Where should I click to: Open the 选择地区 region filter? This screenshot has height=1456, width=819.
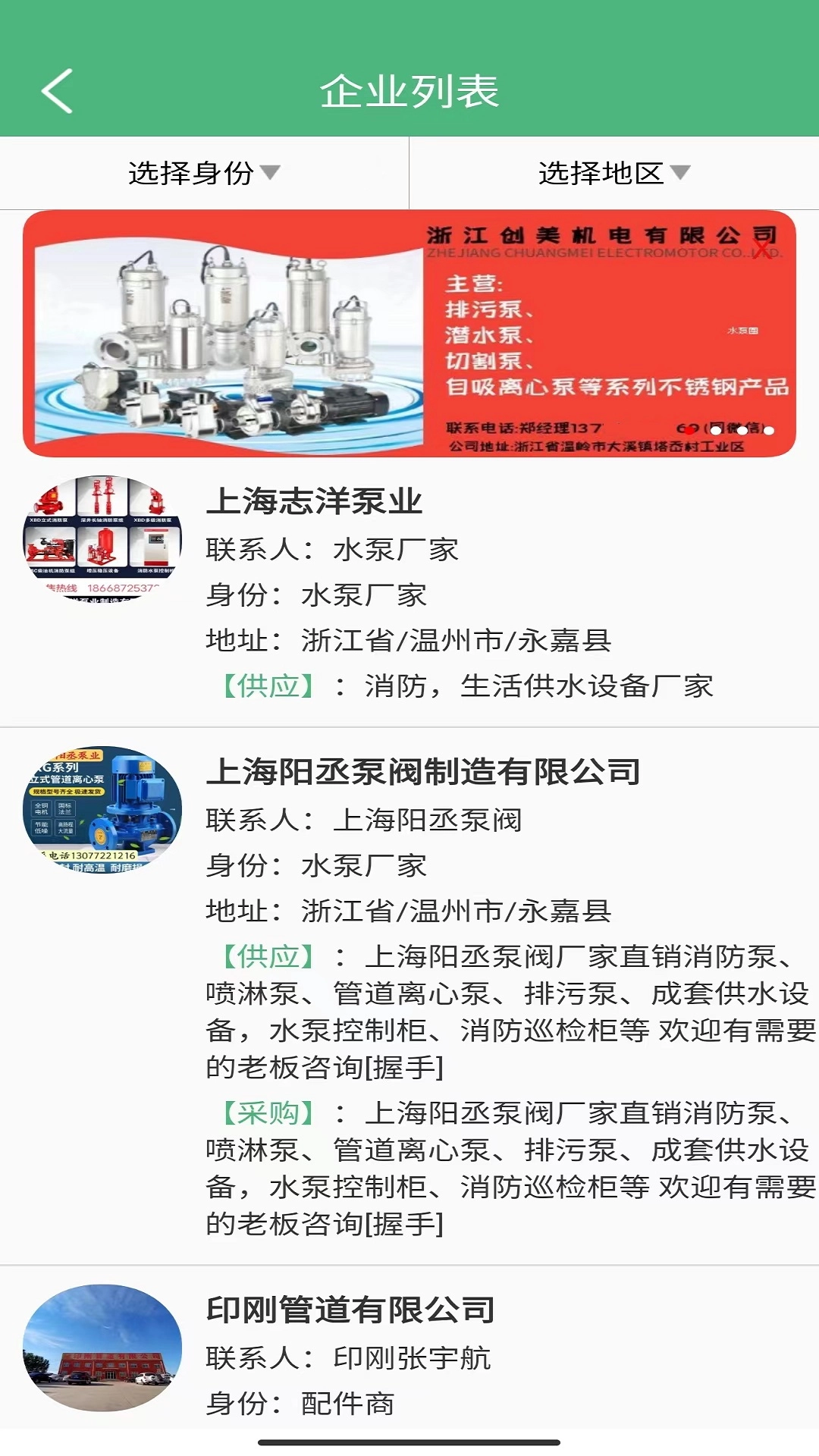click(613, 173)
